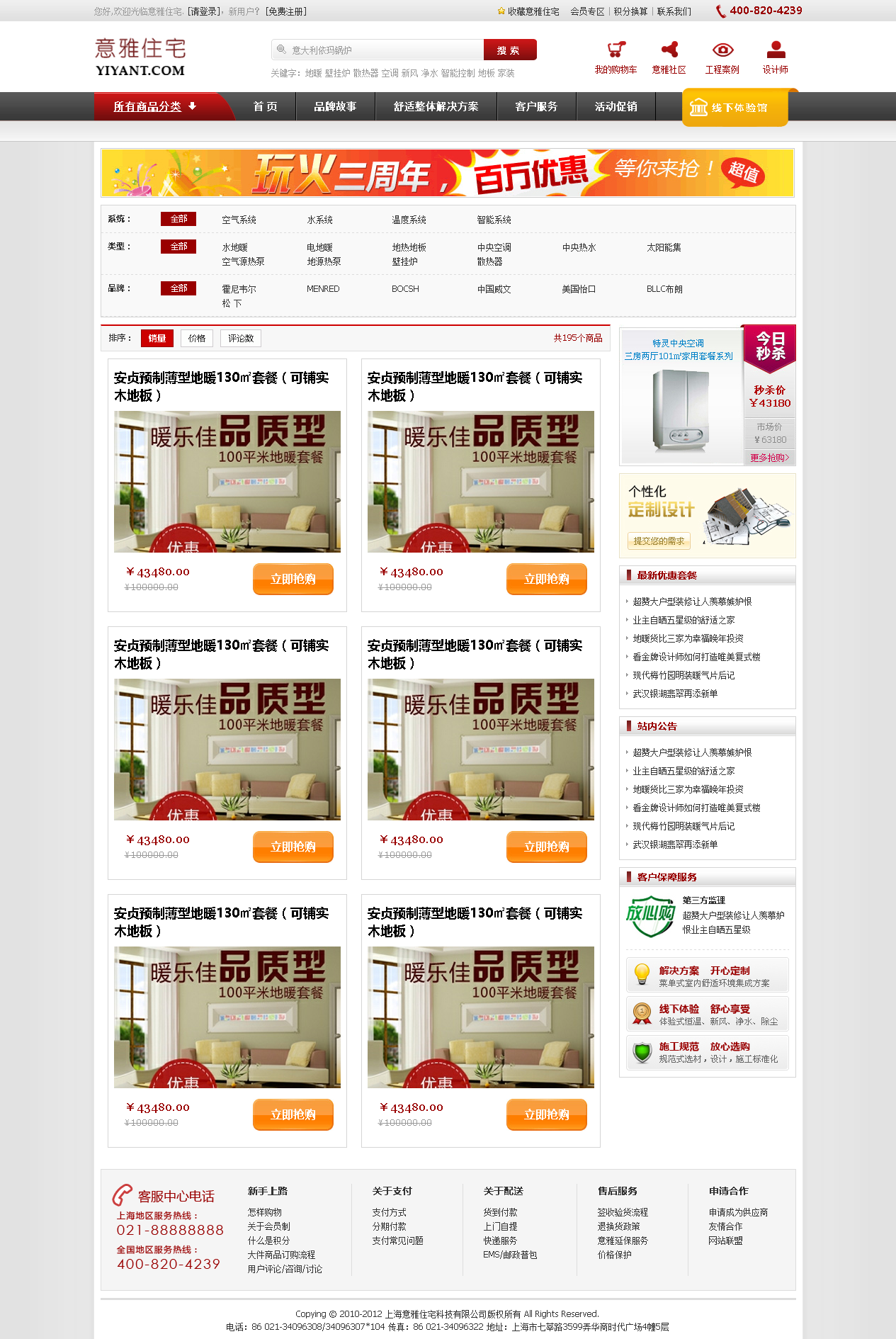Open the 玩火三周年 promotion banner
The image size is (896, 1339).
point(447,173)
